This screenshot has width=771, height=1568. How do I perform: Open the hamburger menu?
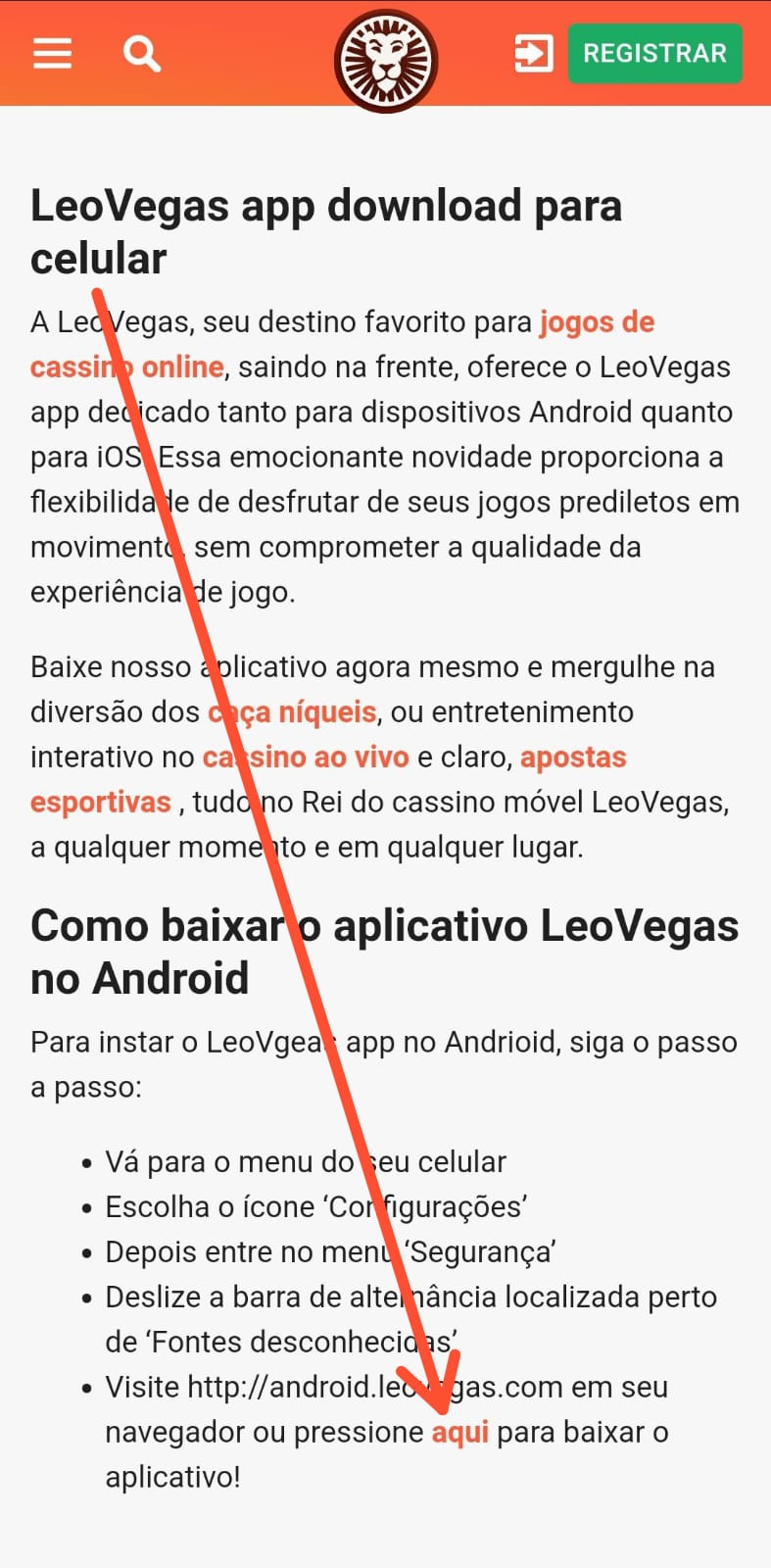click(x=52, y=53)
